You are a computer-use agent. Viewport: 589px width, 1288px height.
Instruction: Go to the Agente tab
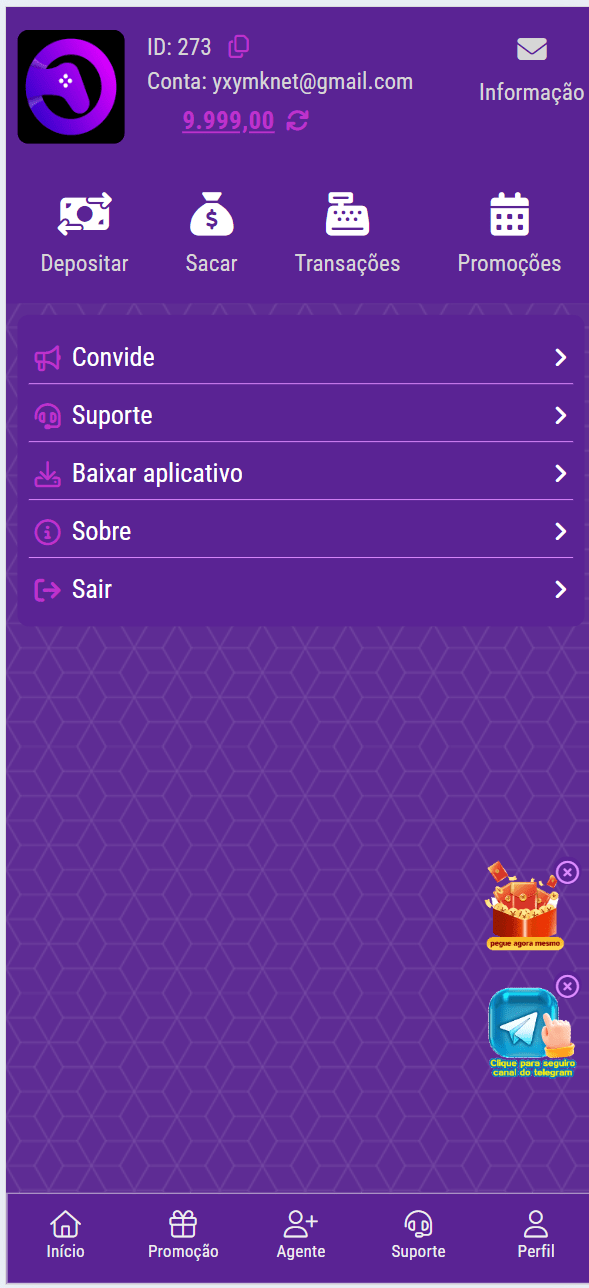click(301, 1235)
